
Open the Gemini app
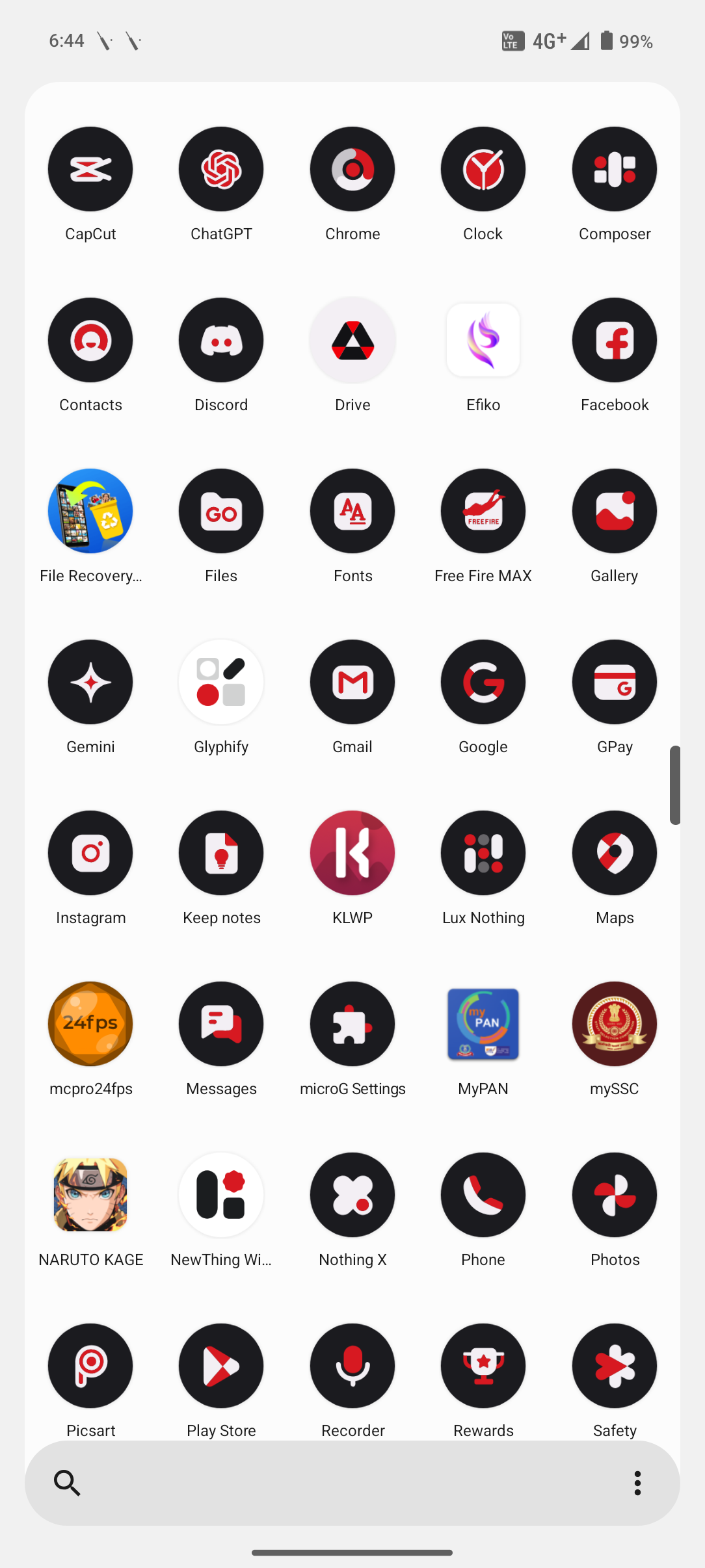tap(90, 683)
